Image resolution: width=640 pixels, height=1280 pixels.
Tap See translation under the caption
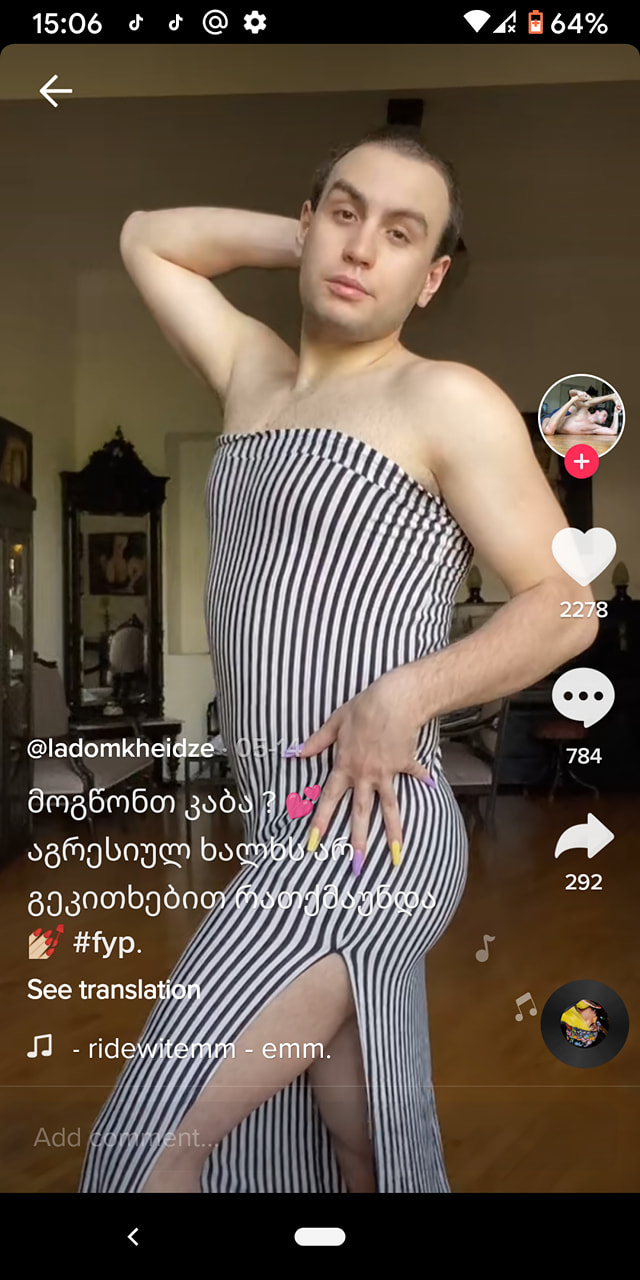(114, 990)
